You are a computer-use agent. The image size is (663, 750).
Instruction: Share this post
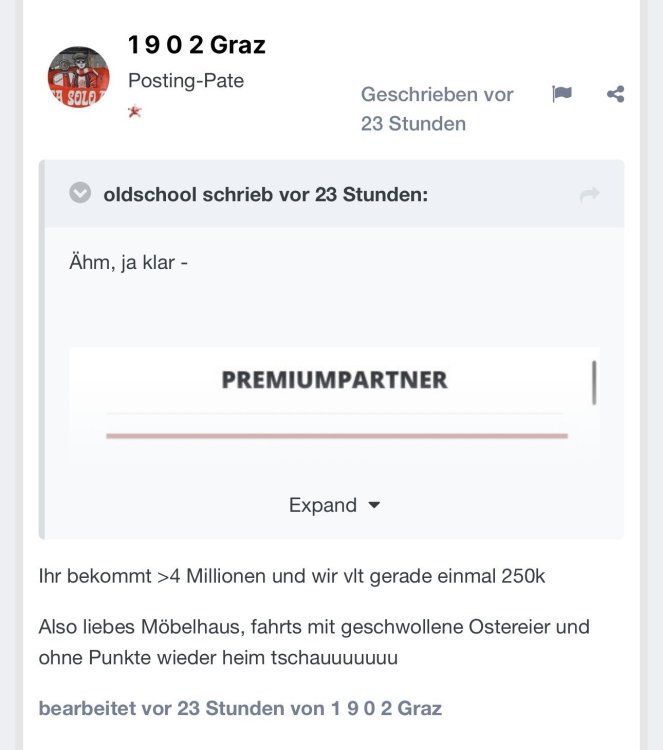[616, 94]
